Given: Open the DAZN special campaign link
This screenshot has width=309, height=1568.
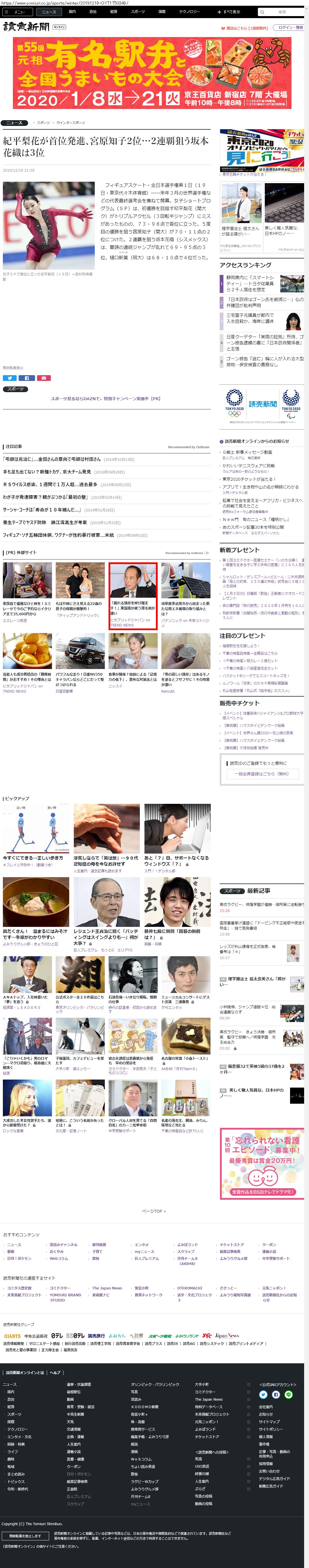Looking at the screenshot, I should tap(105, 399).
